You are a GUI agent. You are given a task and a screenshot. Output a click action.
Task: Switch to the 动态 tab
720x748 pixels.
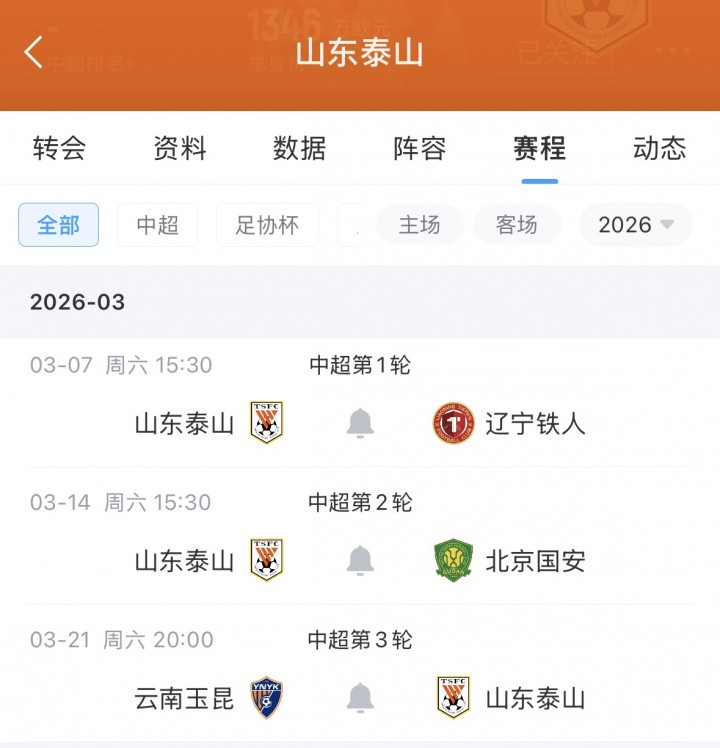(x=660, y=149)
